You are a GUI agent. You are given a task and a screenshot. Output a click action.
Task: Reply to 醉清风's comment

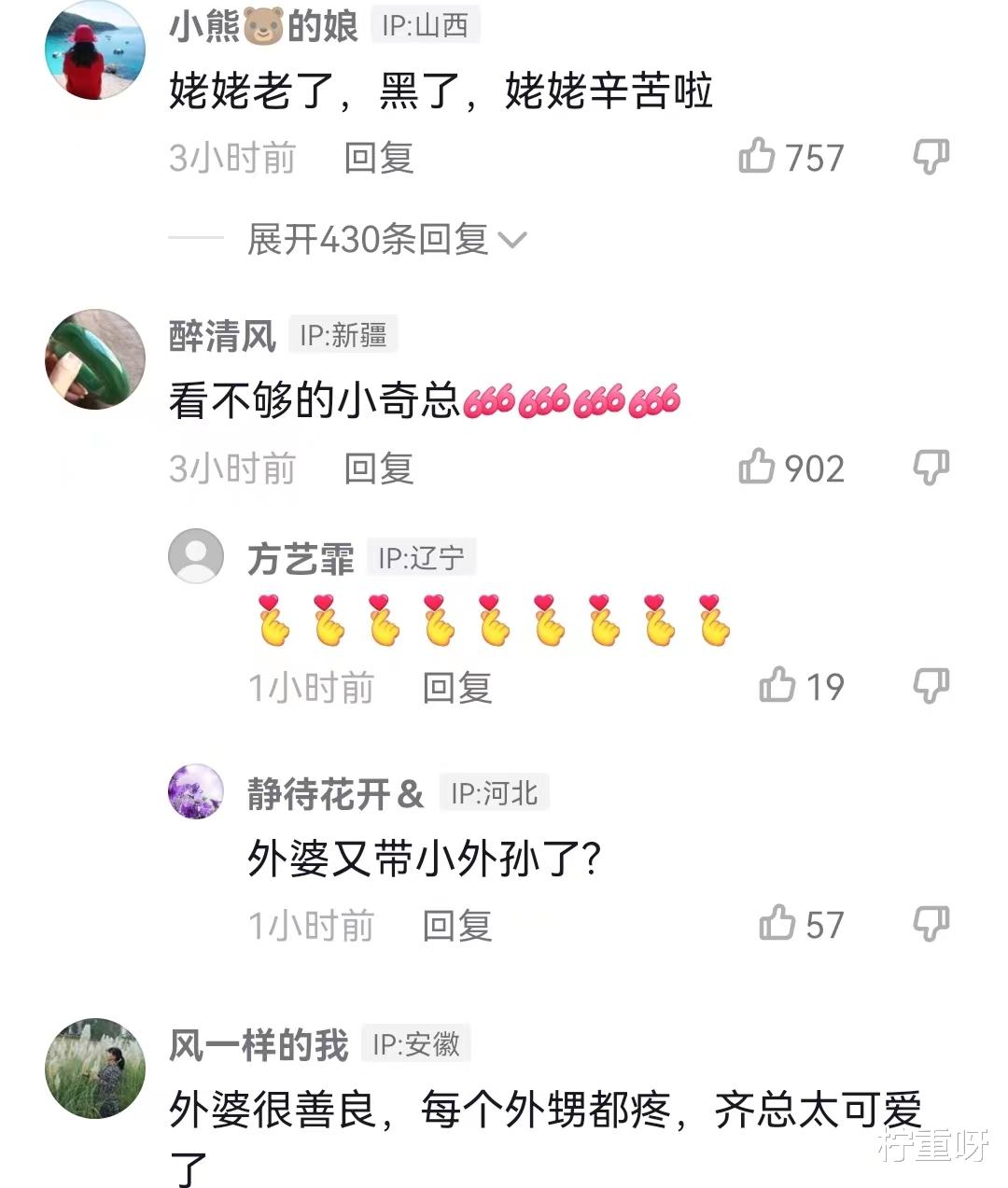pyautogui.click(x=377, y=468)
